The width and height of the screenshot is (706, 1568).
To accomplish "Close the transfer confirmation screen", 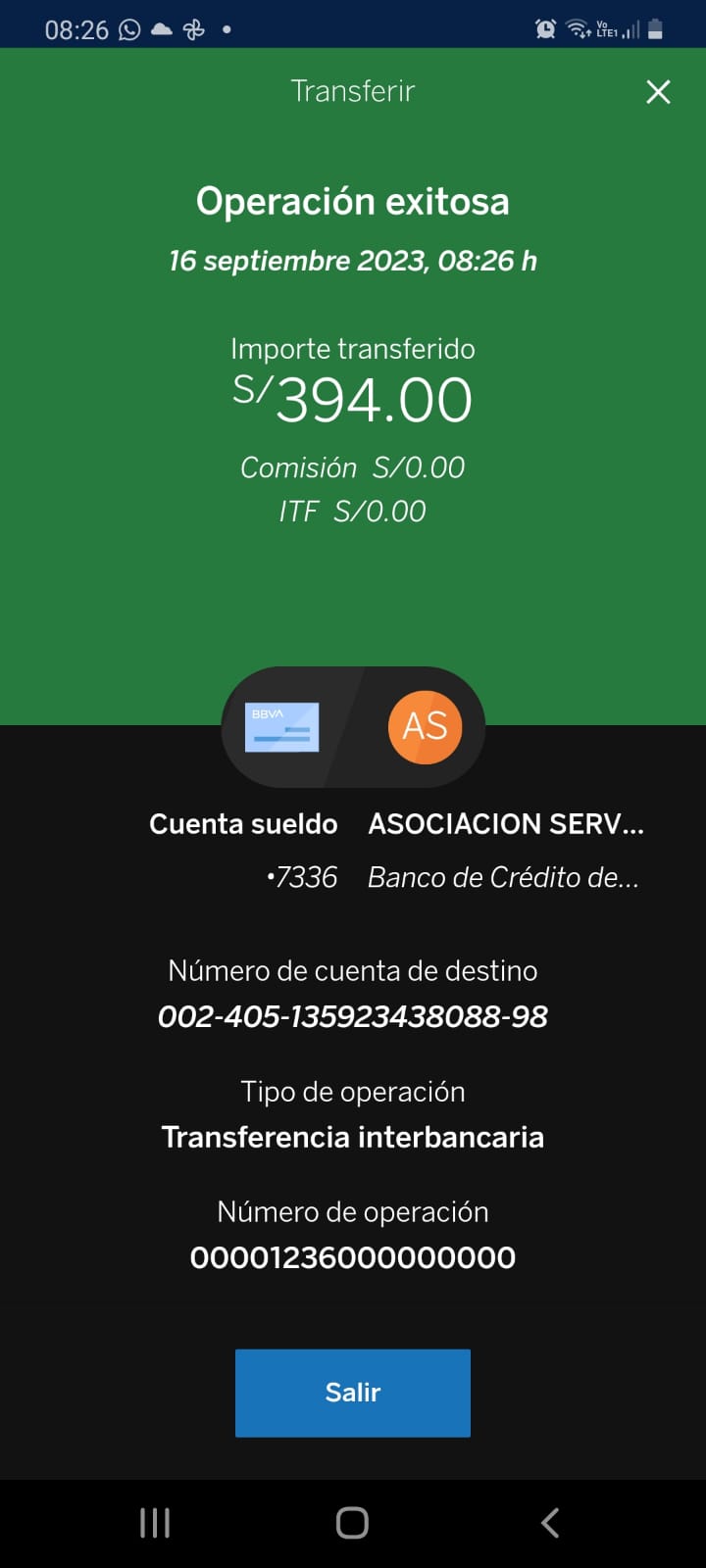I will (x=658, y=92).
